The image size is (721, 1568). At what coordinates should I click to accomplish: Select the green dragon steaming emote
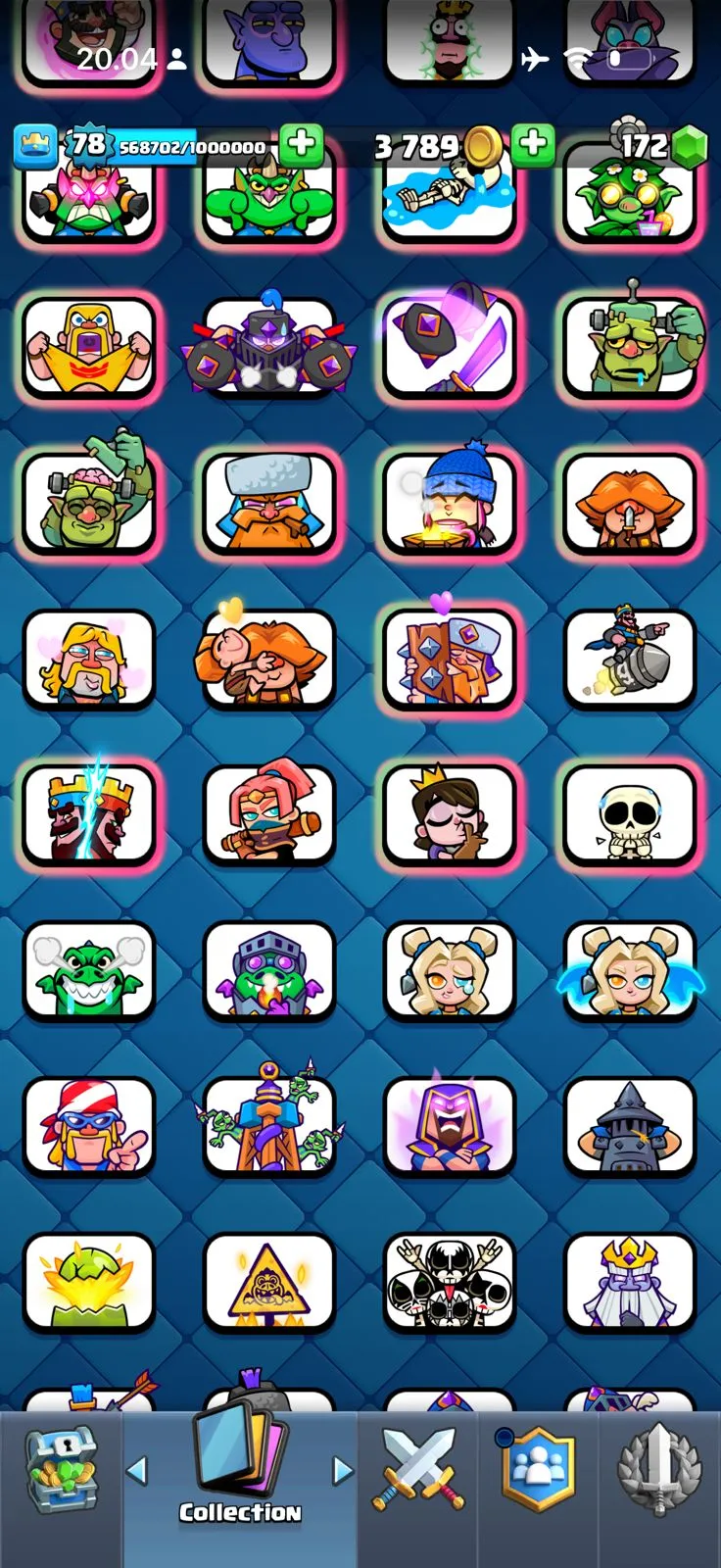[x=89, y=971]
